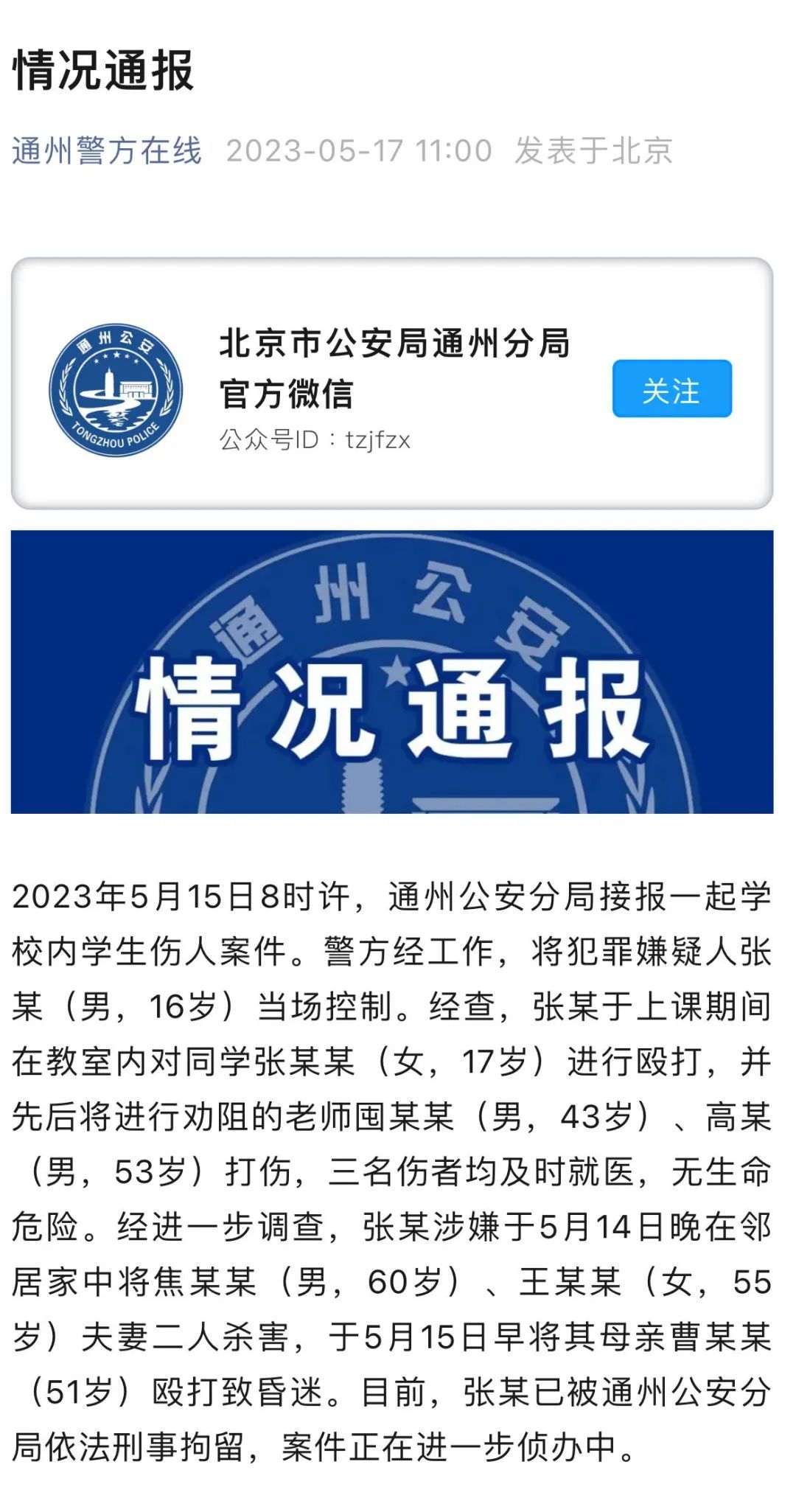The width and height of the screenshot is (796, 1512).
Task: Follow the account with the 关注 button
Action: 671,389
